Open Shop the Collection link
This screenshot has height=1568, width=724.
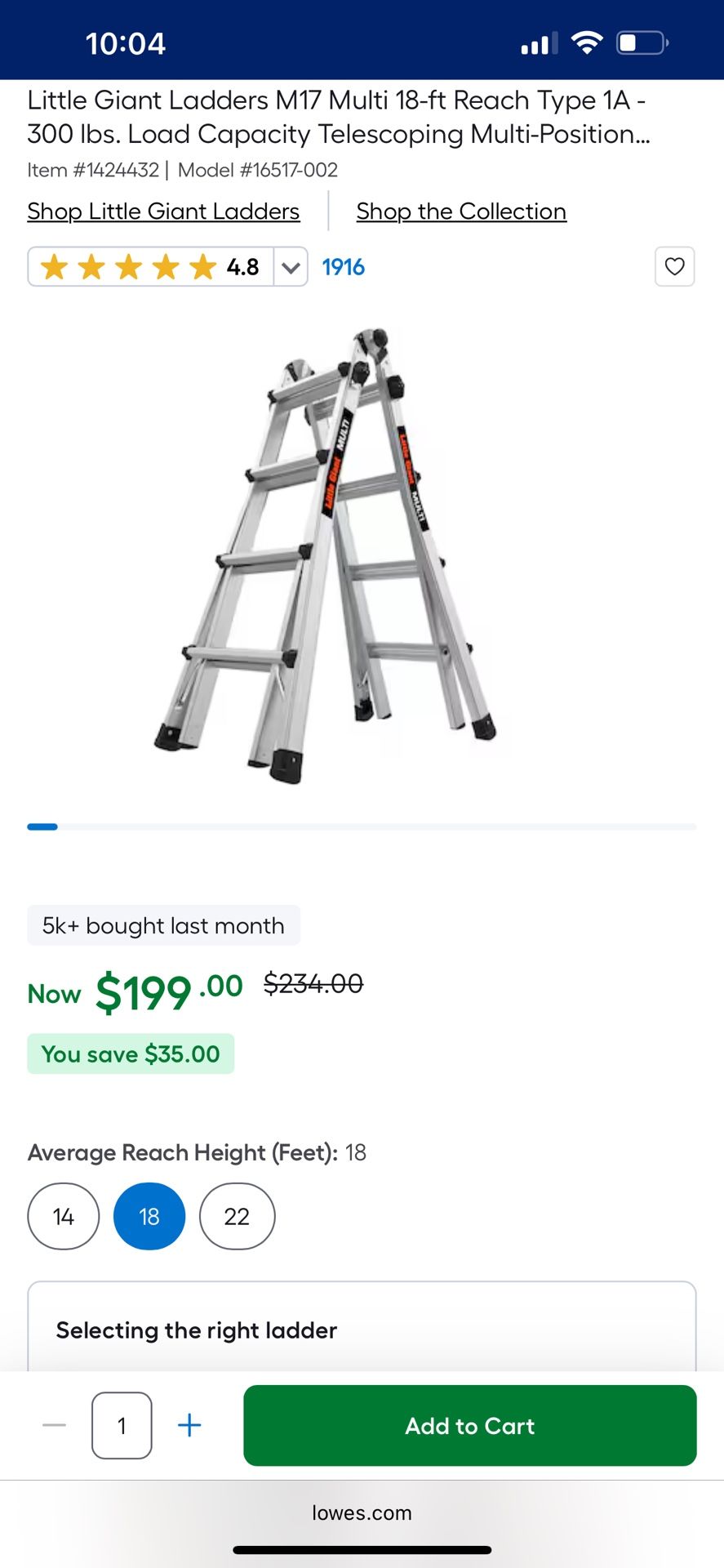[x=461, y=212]
